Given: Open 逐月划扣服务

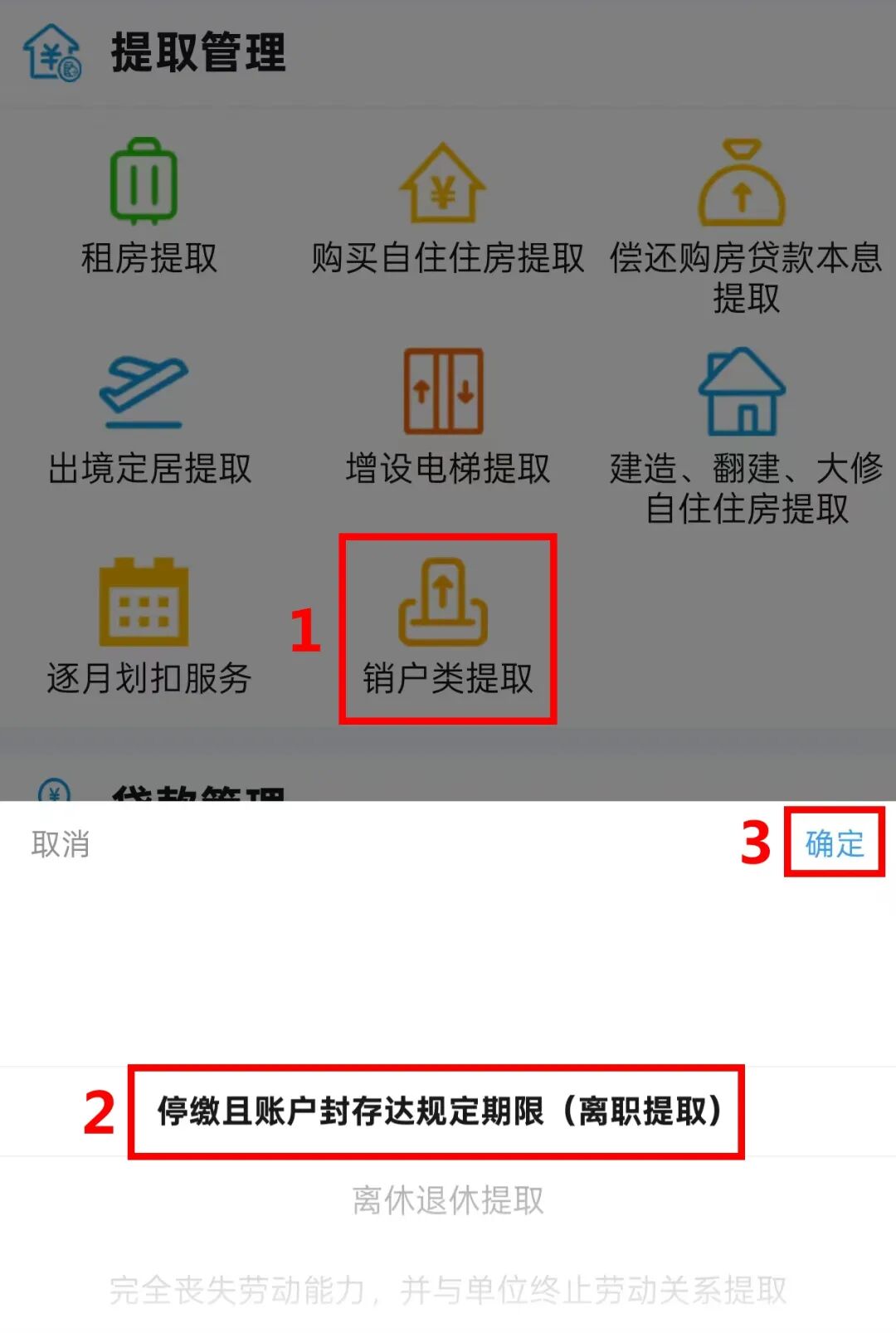Looking at the screenshot, I should pos(148,628).
